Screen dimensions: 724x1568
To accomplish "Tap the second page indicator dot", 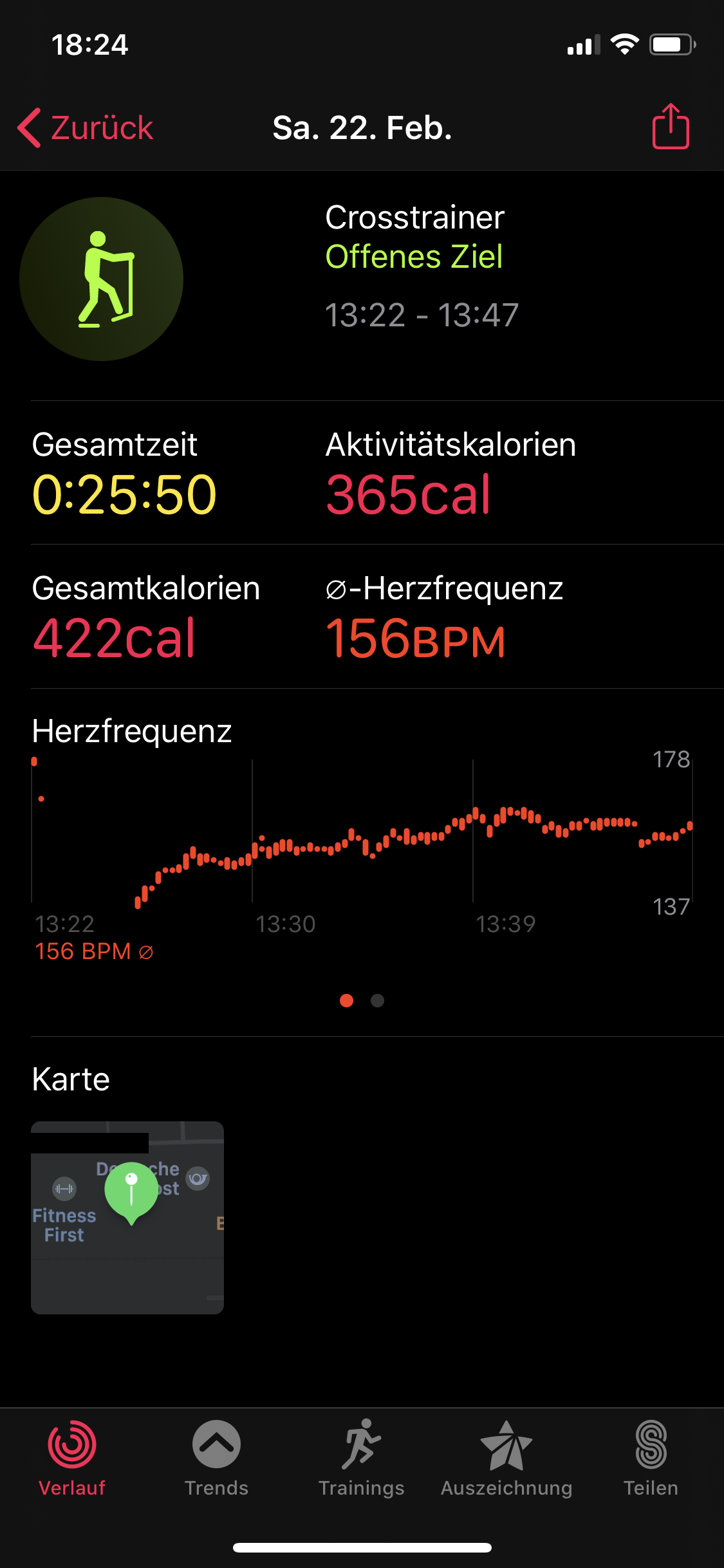I will coord(378,1000).
